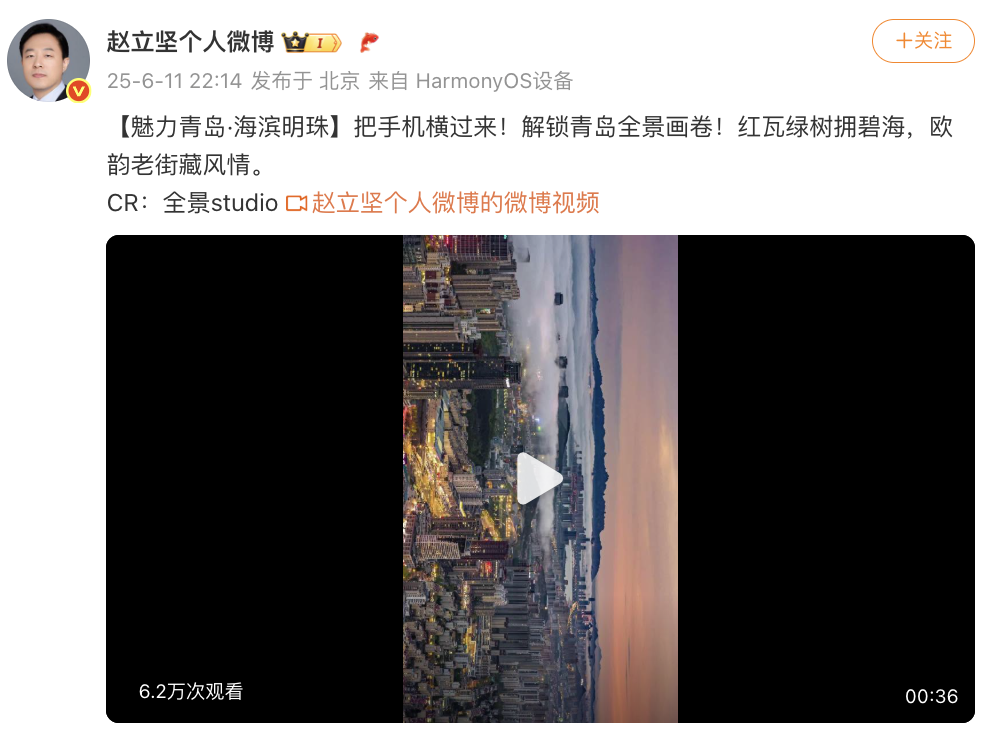Tap the crown membership badge
Image resolution: width=994 pixels, height=744 pixels.
coord(311,42)
